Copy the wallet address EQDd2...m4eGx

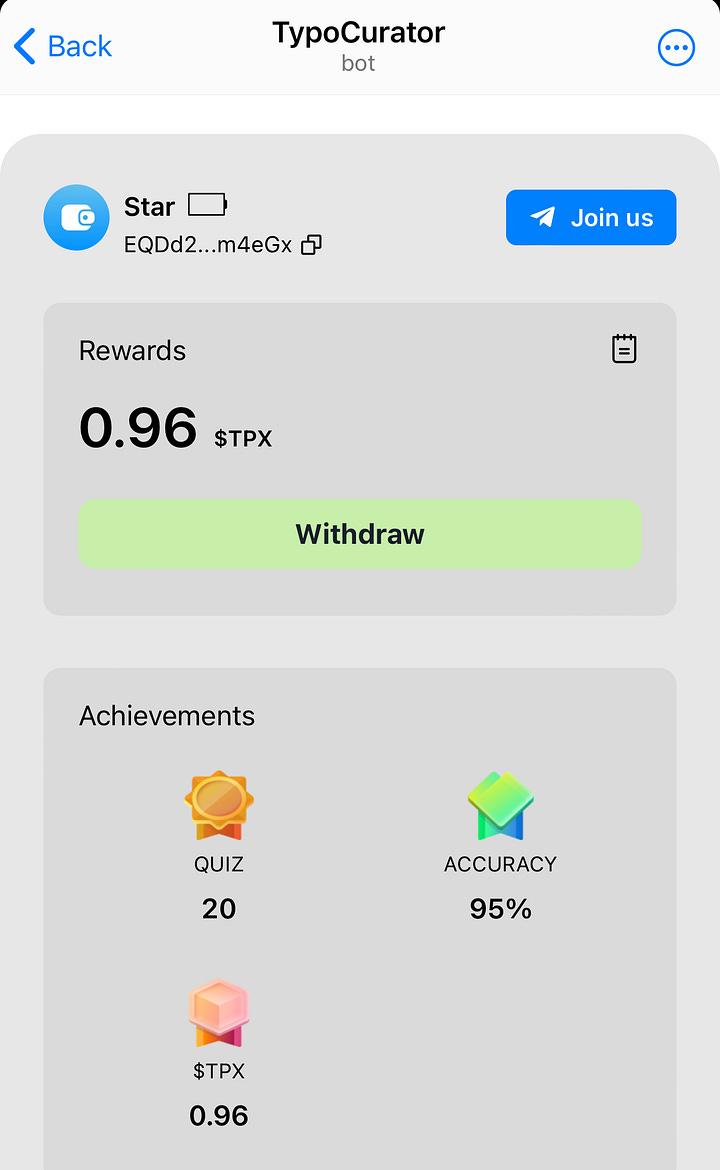coord(312,245)
